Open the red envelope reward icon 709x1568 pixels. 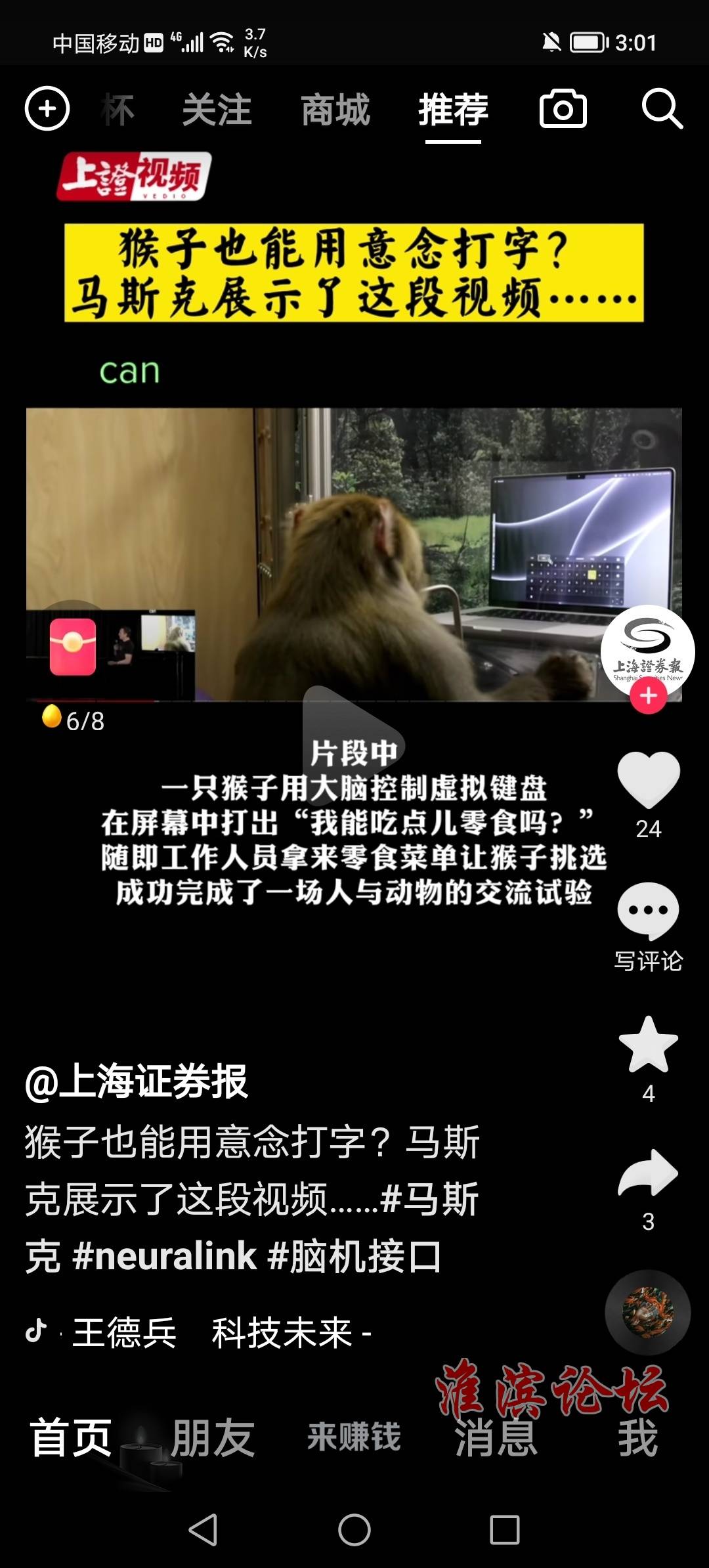coord(73,647)
